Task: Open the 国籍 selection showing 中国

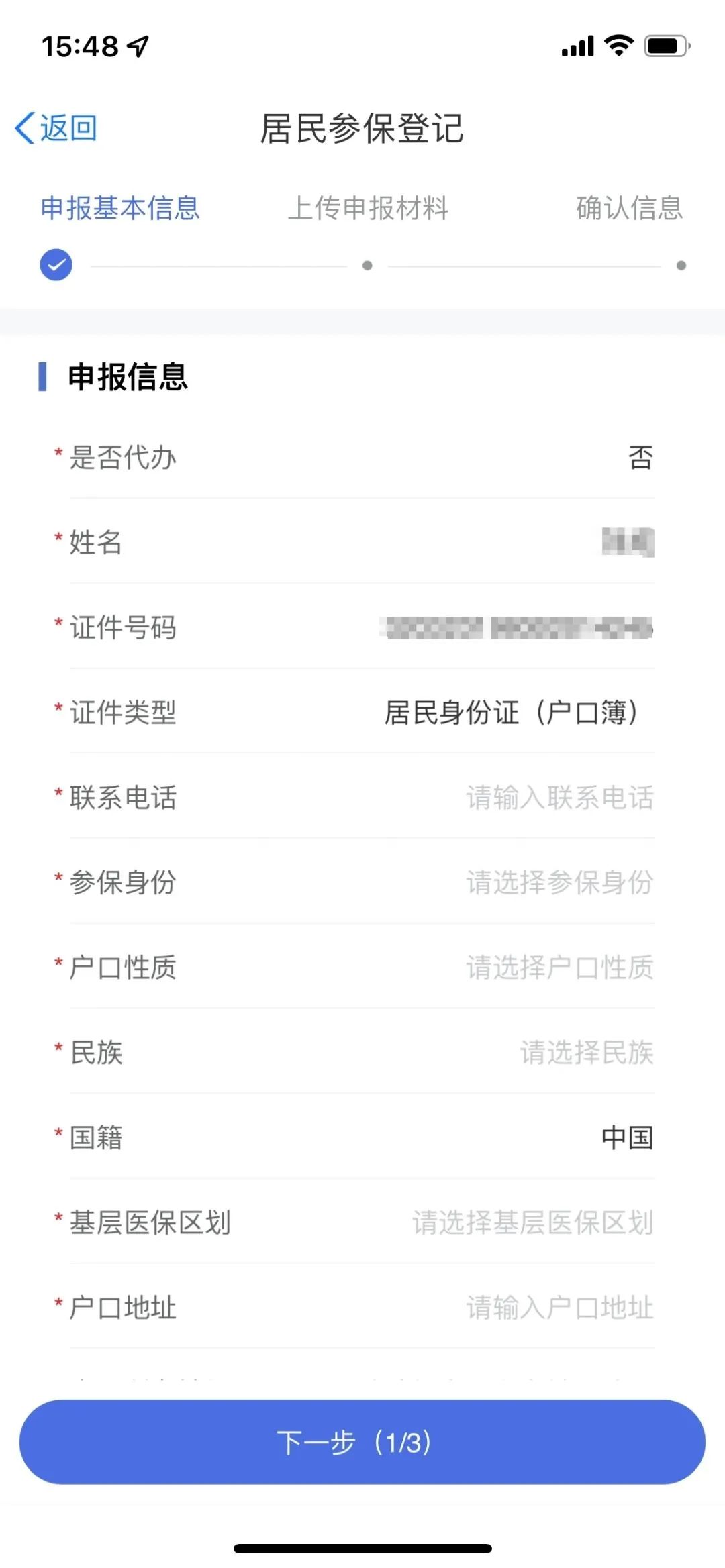Action: (x=626, y=1137)
